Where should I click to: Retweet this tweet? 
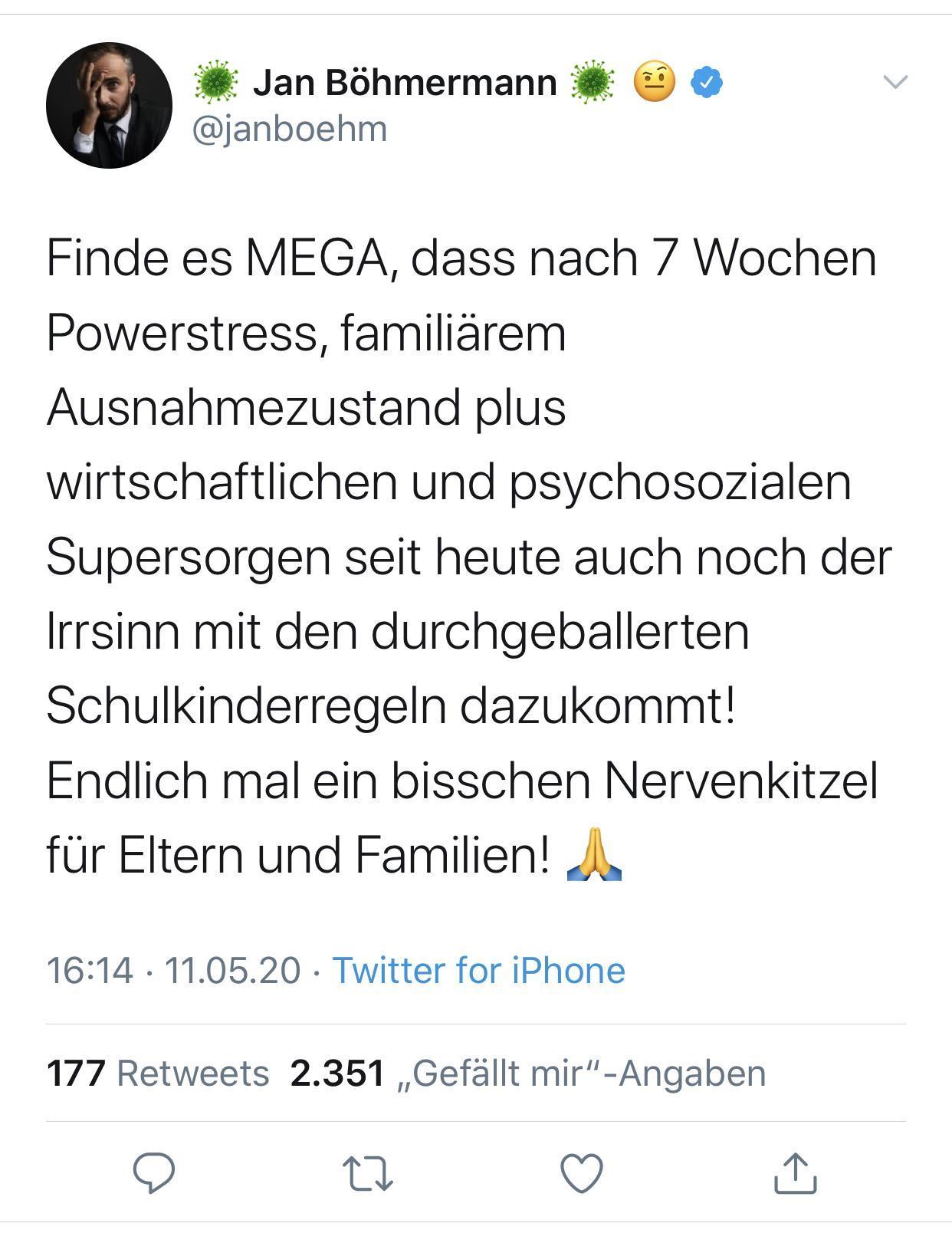pyautogui.click(x=367, y=1173)
